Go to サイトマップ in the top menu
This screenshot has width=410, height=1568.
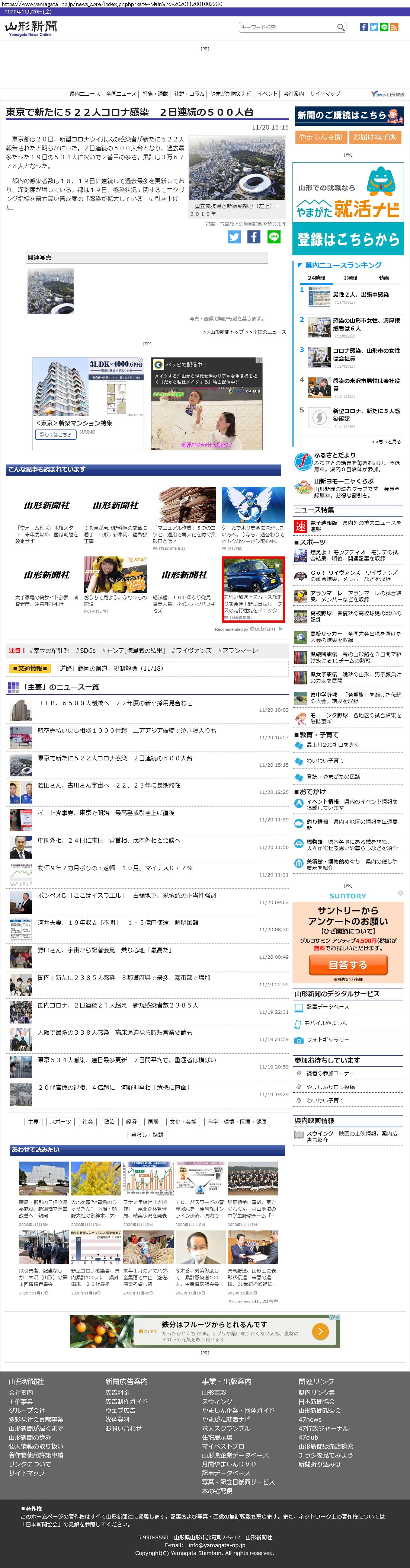[325, 94]
